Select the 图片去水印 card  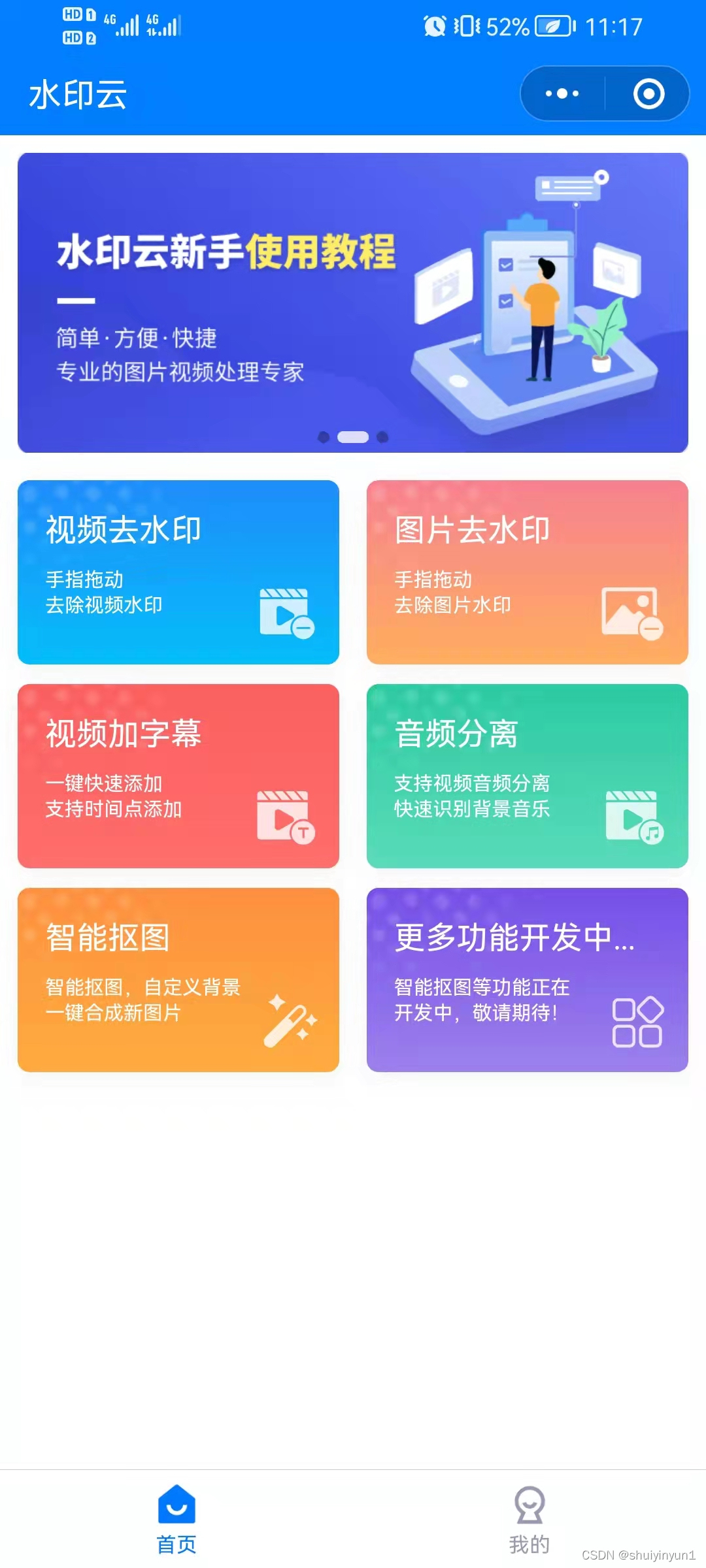click(x=527, y=572)
